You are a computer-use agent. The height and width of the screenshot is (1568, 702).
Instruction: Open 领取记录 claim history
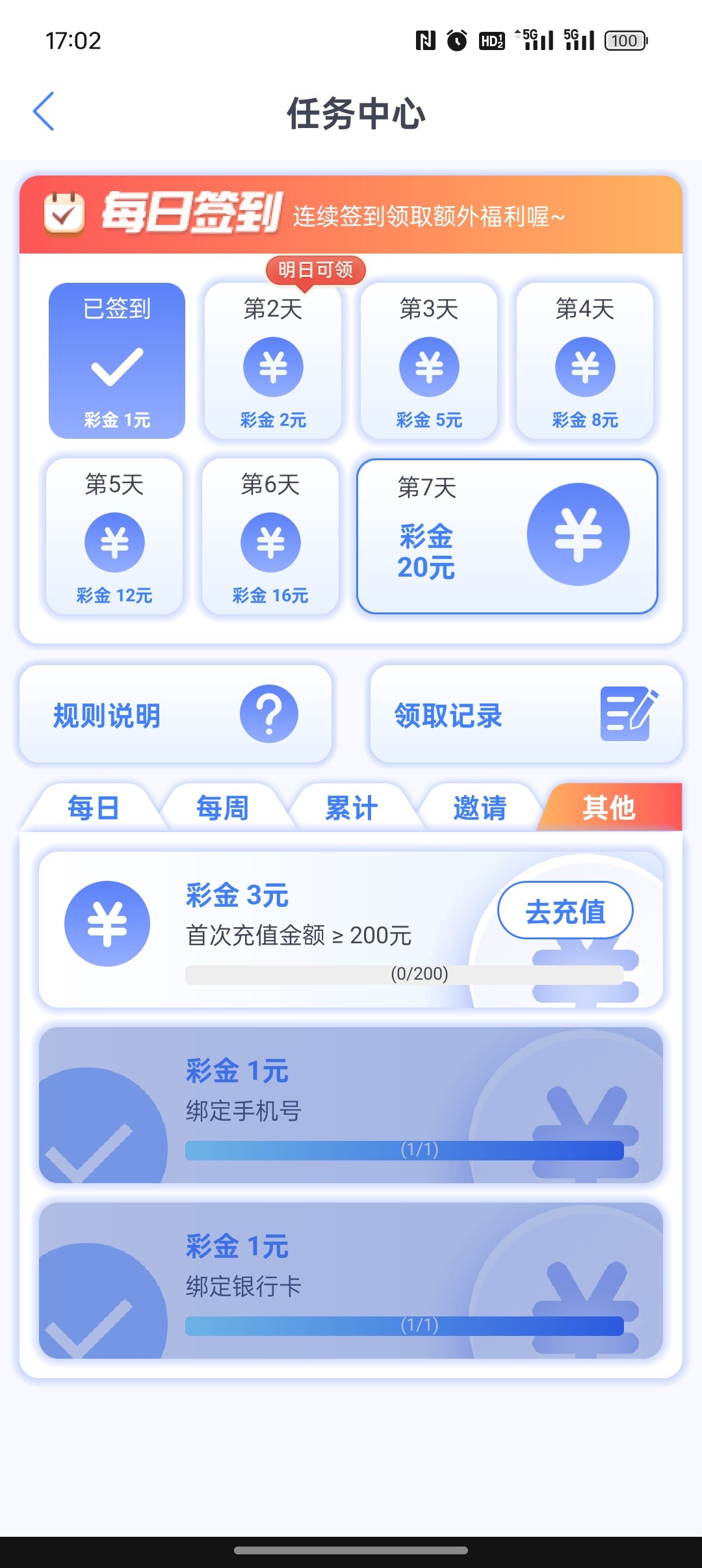[x=526, y=714]
